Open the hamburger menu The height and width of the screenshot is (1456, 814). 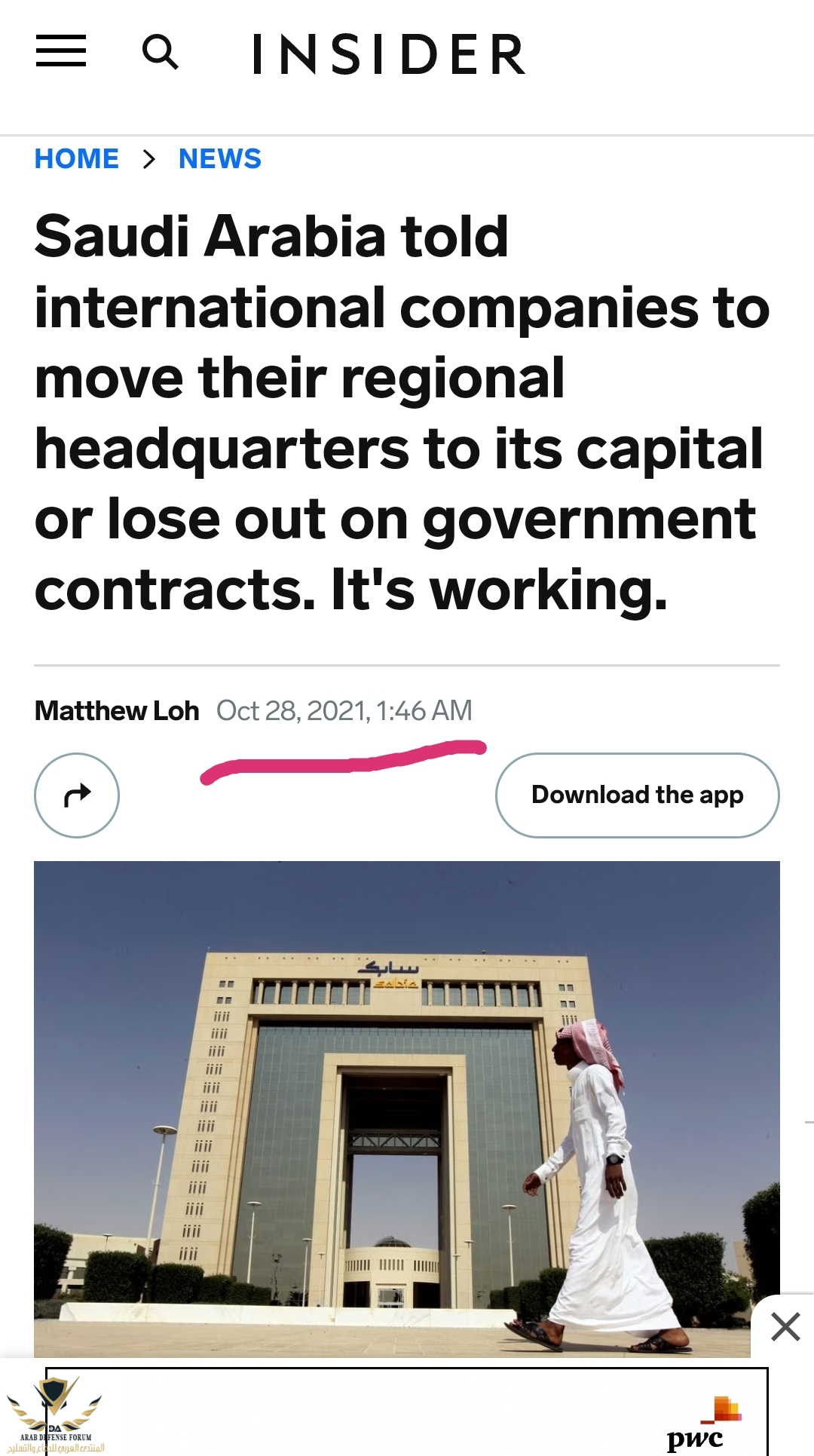click(61, 52)
